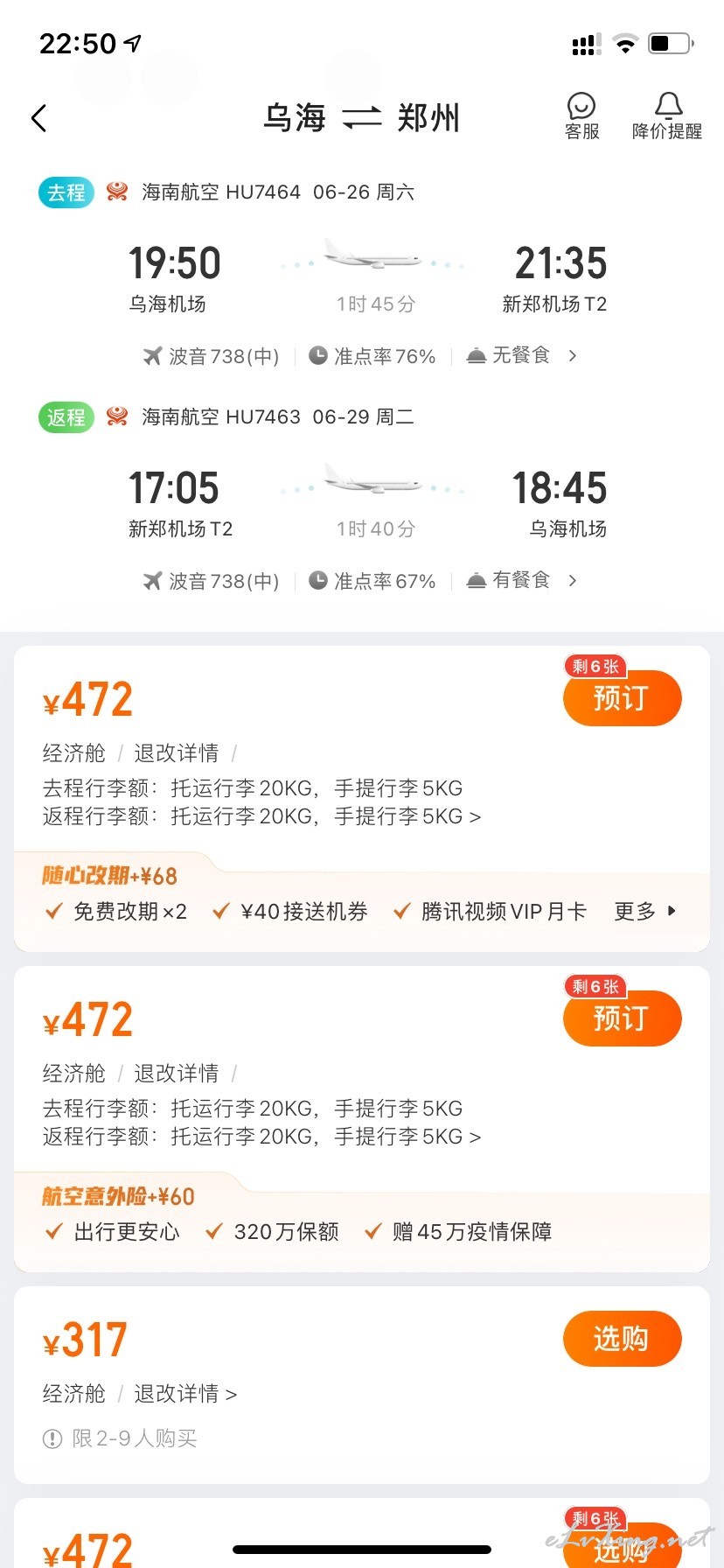
Task: Open 客服 customer service
Action: [581, 117]
